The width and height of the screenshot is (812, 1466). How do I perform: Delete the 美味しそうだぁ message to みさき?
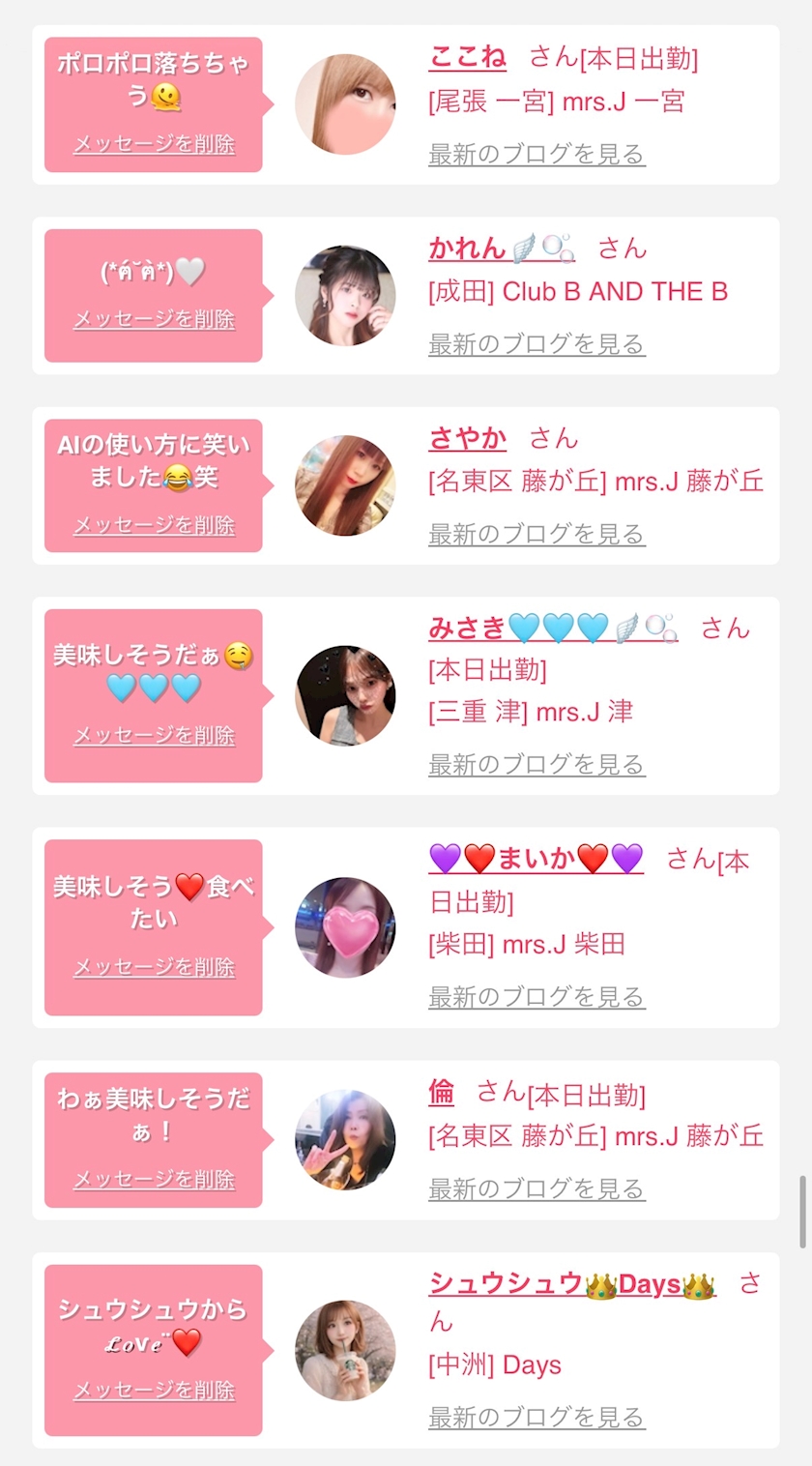[155, 736]
